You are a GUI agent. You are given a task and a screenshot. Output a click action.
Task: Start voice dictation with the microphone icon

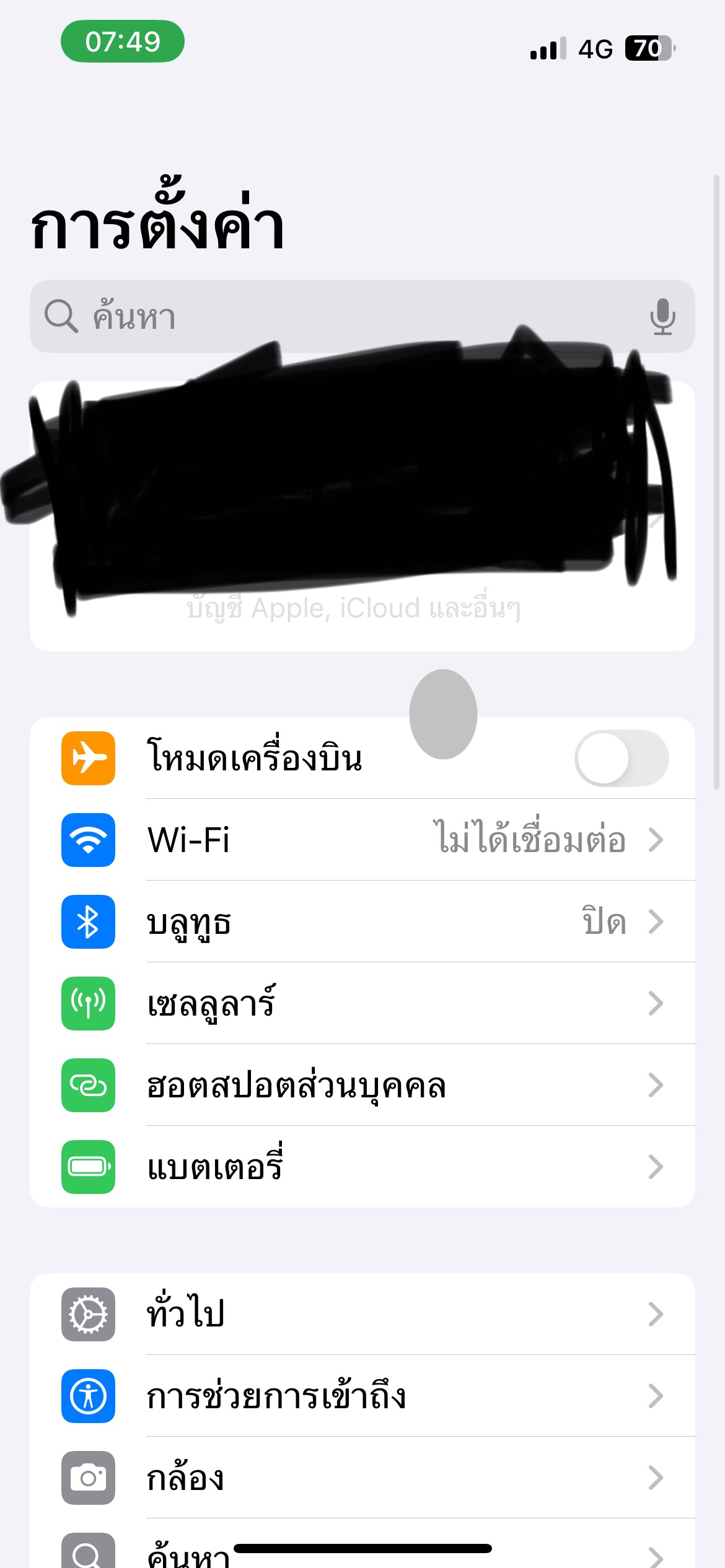point(662,316)
